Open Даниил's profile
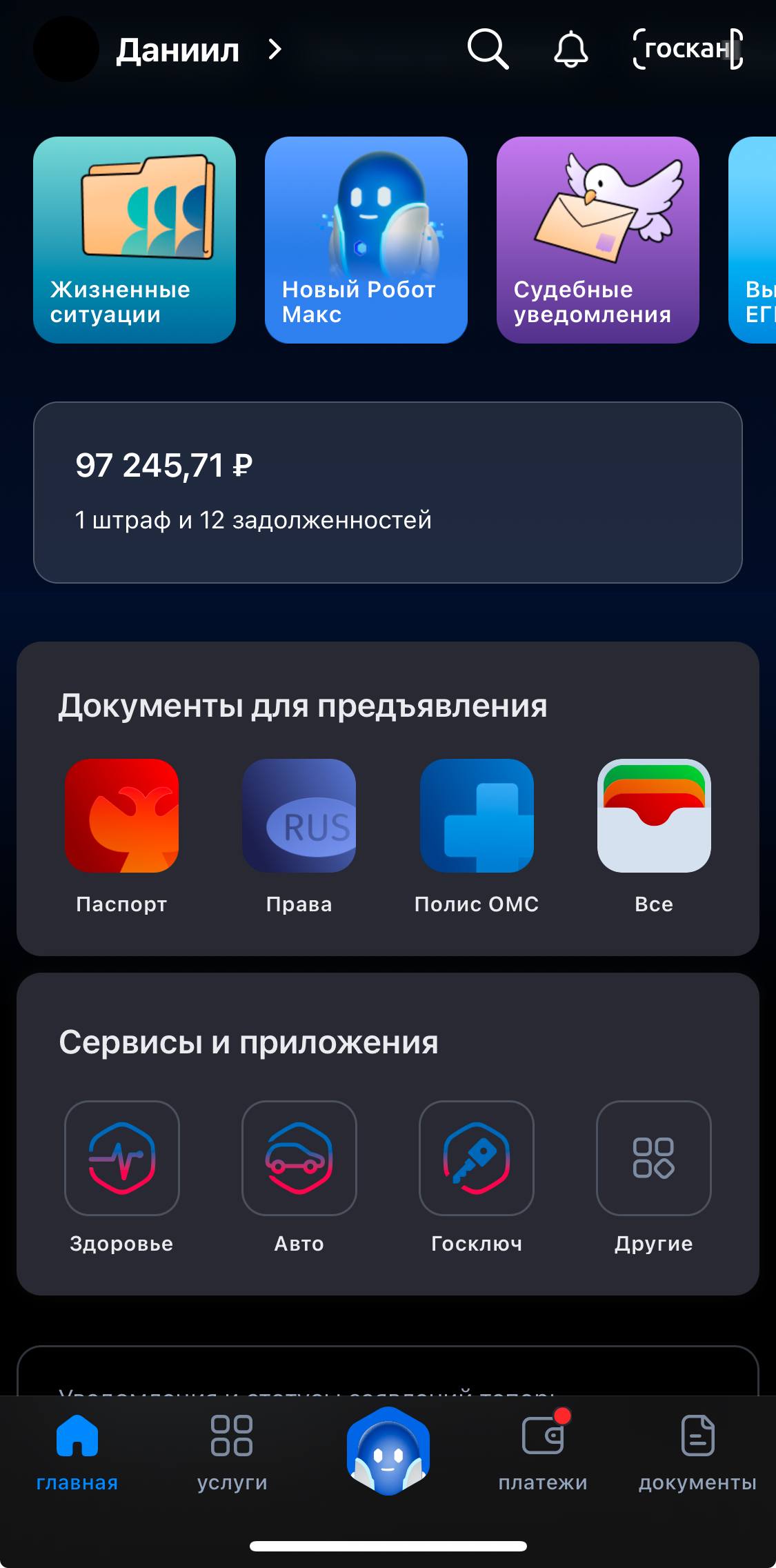 [x=177, y=50]
